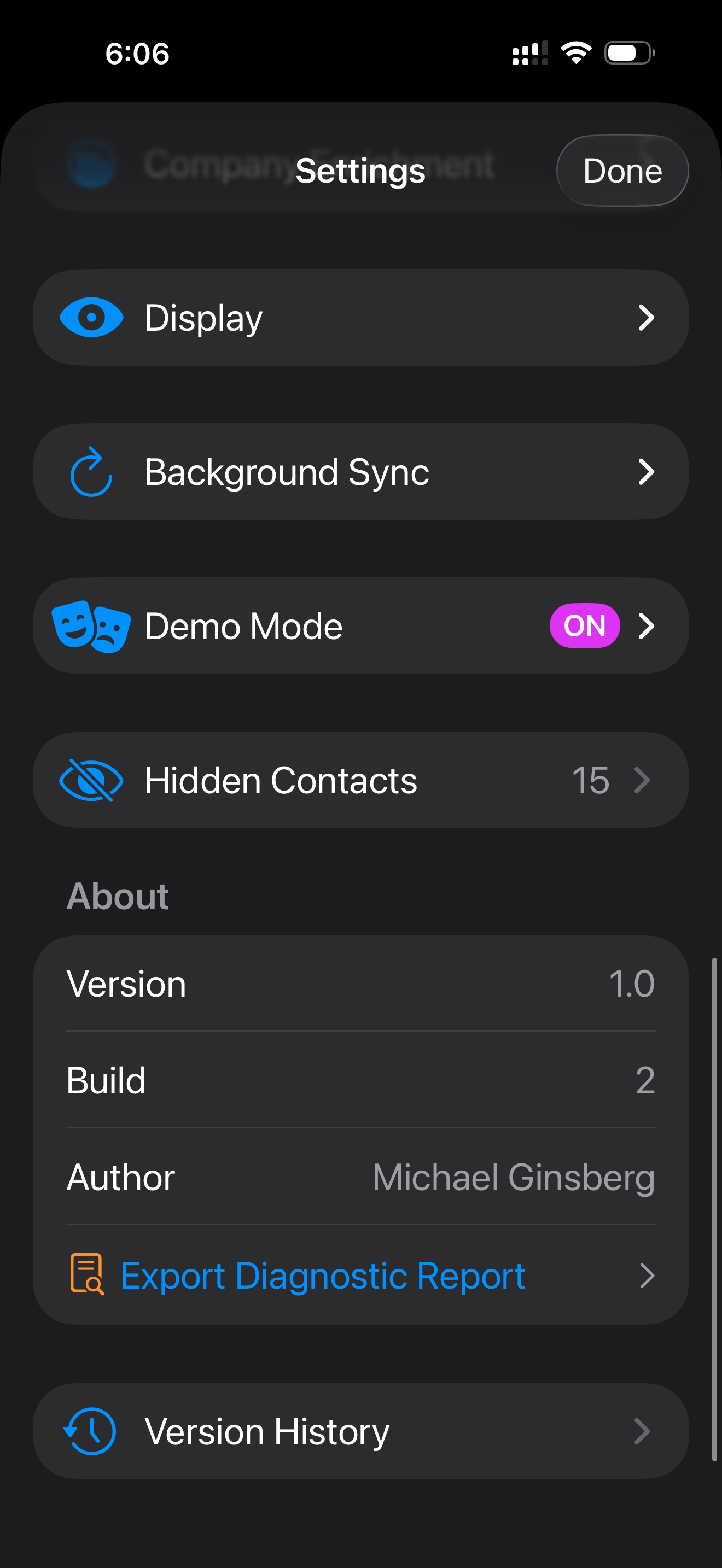Click the Background Sync refresh icon
Viewport: 722px width, 1568px height.
pyautogui.click(x=90, y=471)
